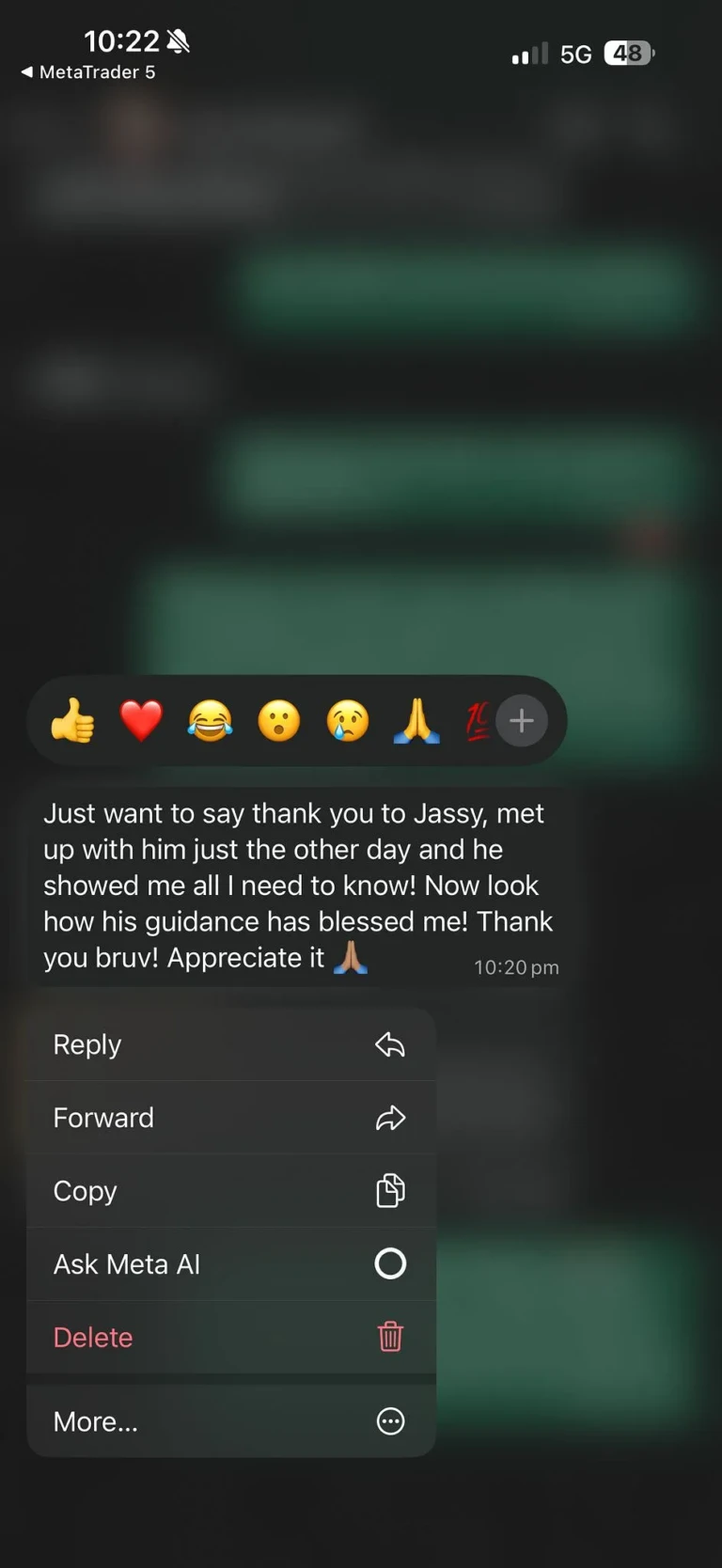
Task: React with the surprised face emoji
Action: pos(279,721)
